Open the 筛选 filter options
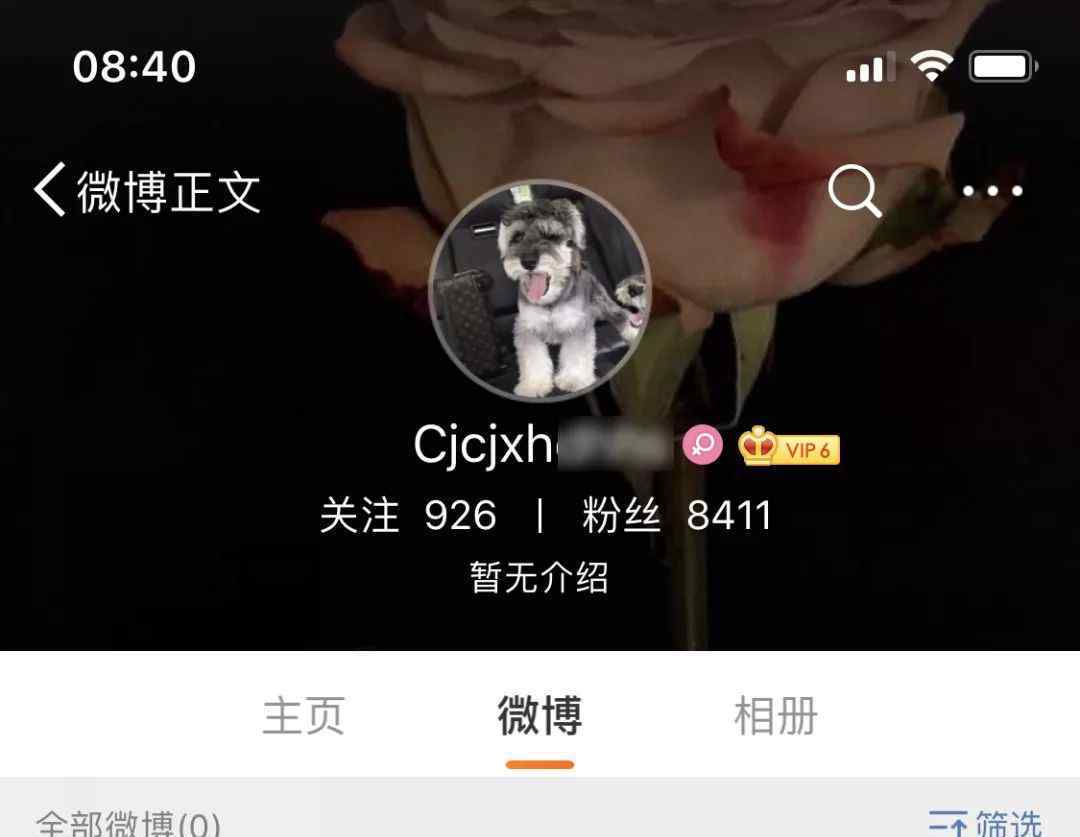This screenshot has height=837, width=1080. pos(986,823)
